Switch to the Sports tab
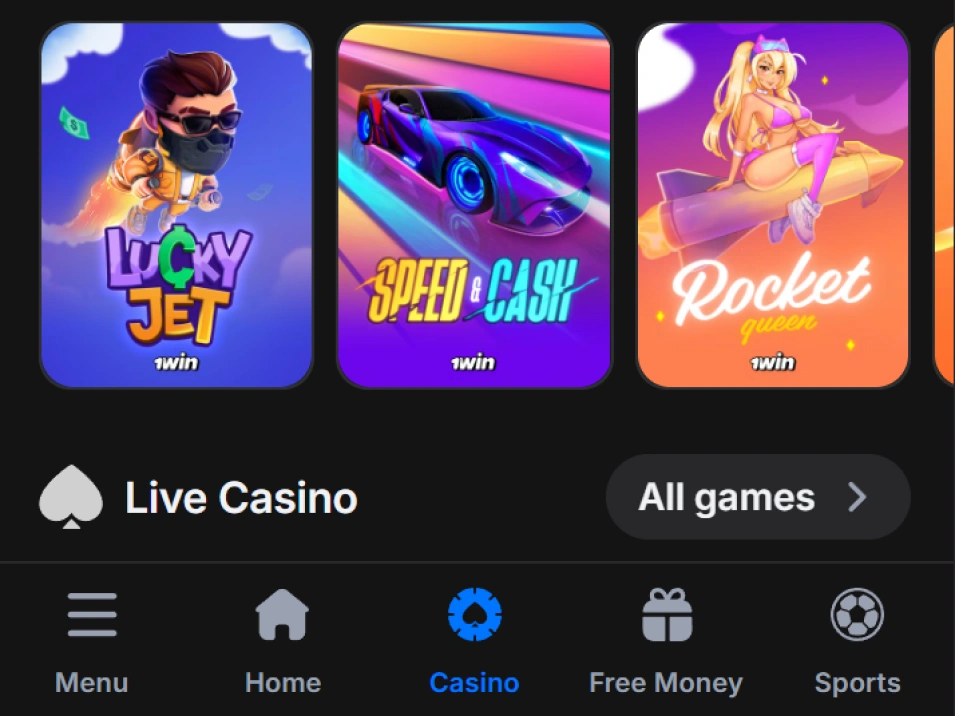 click(x=857, y=641)
